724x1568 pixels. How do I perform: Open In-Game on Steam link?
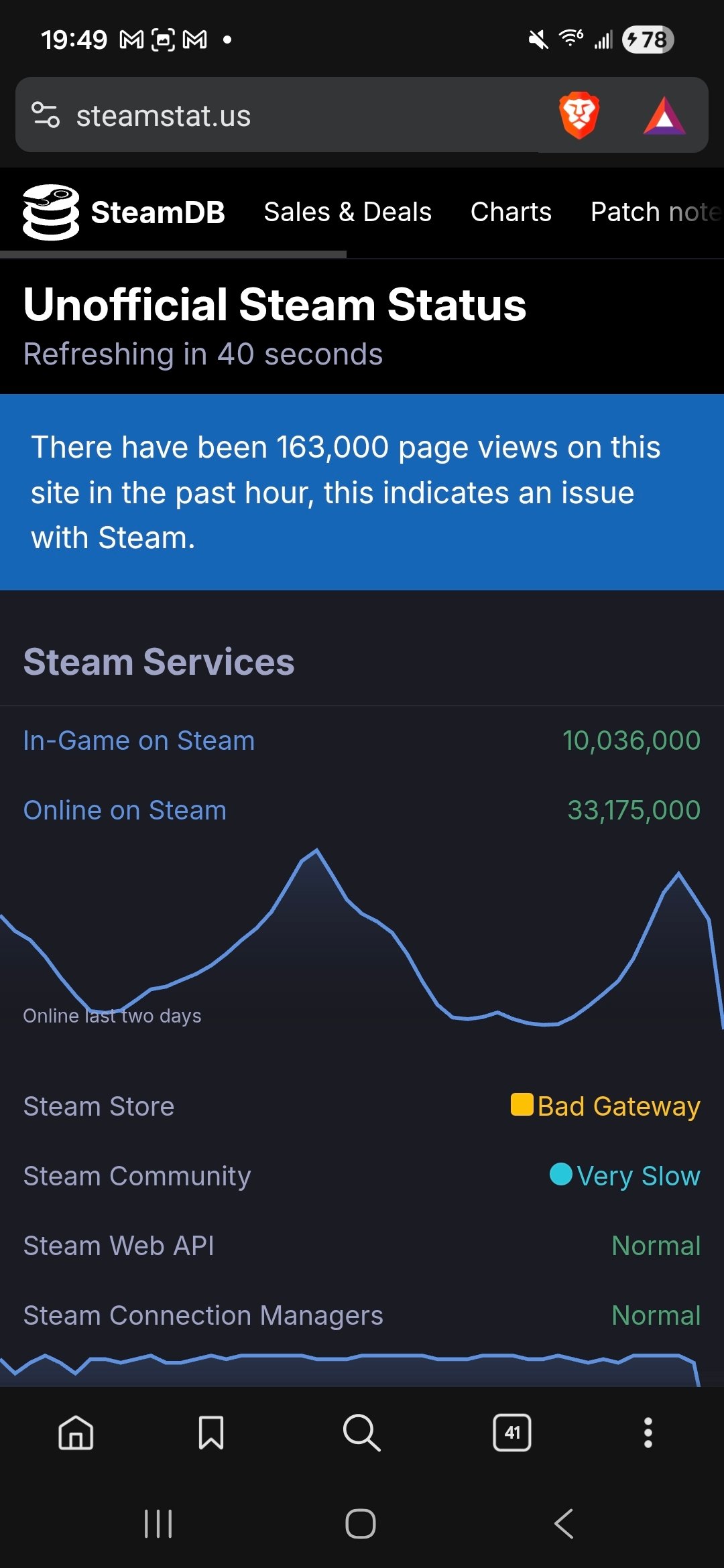pos(139,740)
